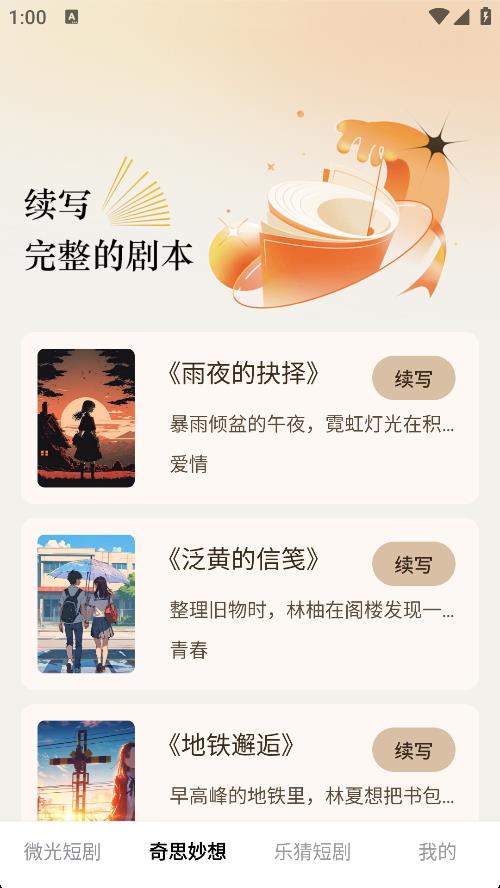The width and height of the screenshot is (500, 888).
Task: Go to the 乐猜短剧 tab
Action: coord(313,851)
